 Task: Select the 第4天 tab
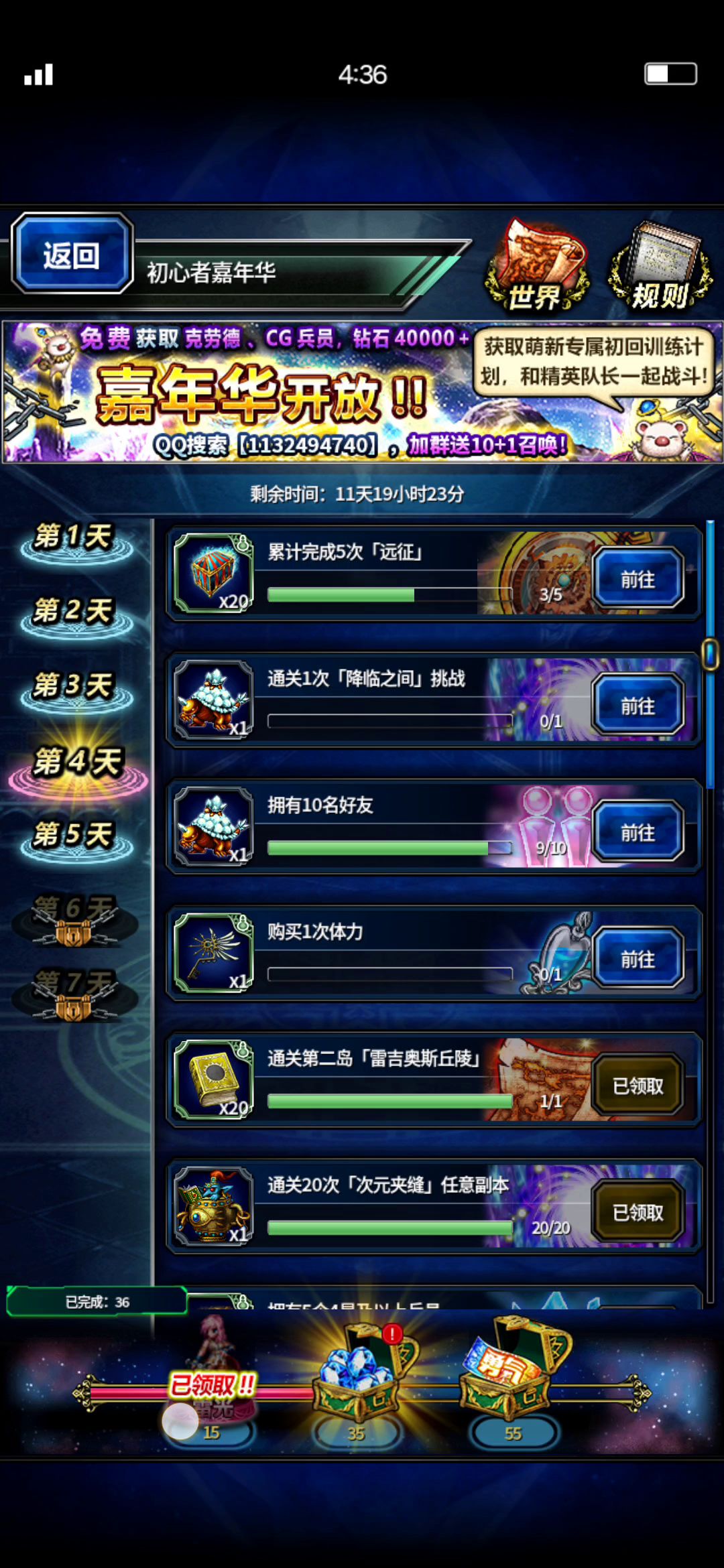point(77,765)
